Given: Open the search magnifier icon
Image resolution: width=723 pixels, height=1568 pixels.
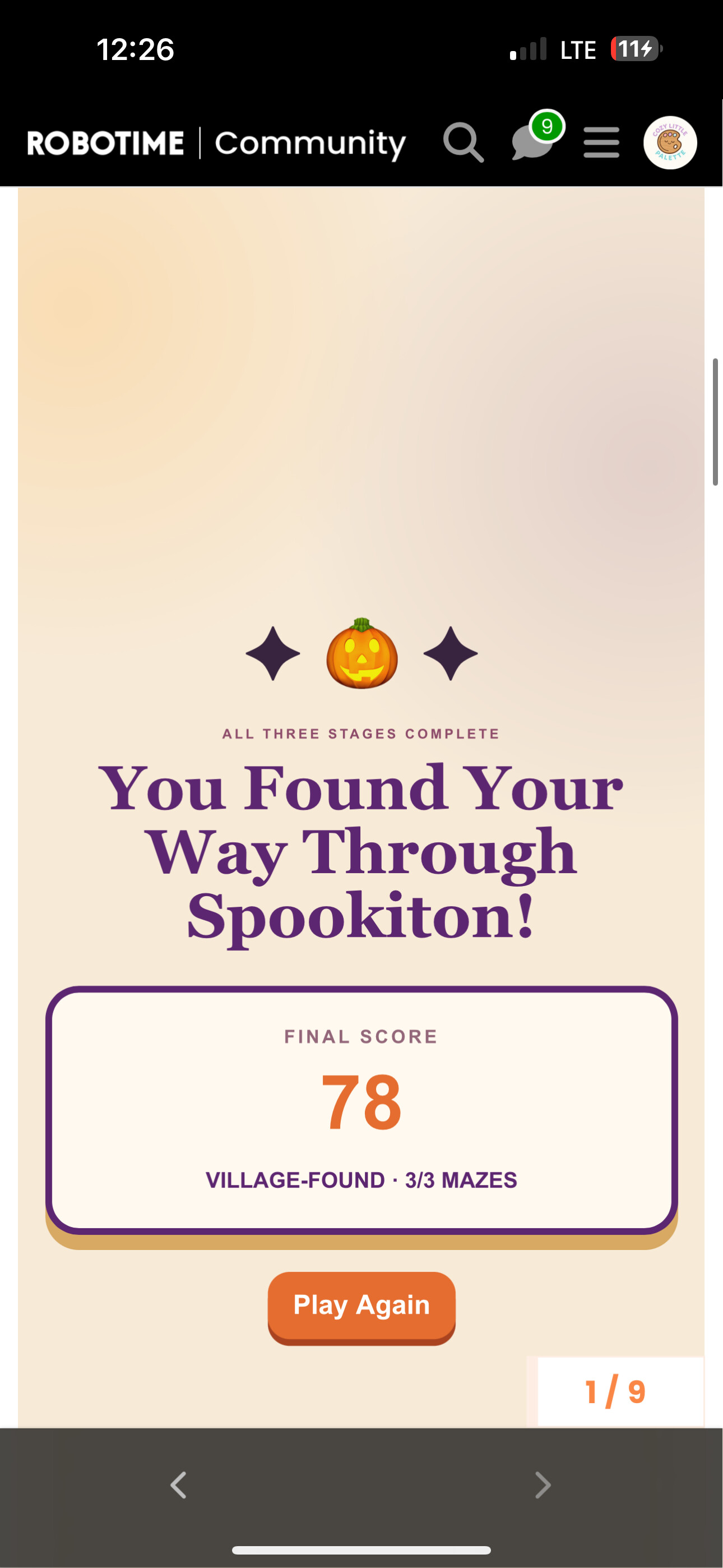Looking at the screenshot, I should 463,143.
